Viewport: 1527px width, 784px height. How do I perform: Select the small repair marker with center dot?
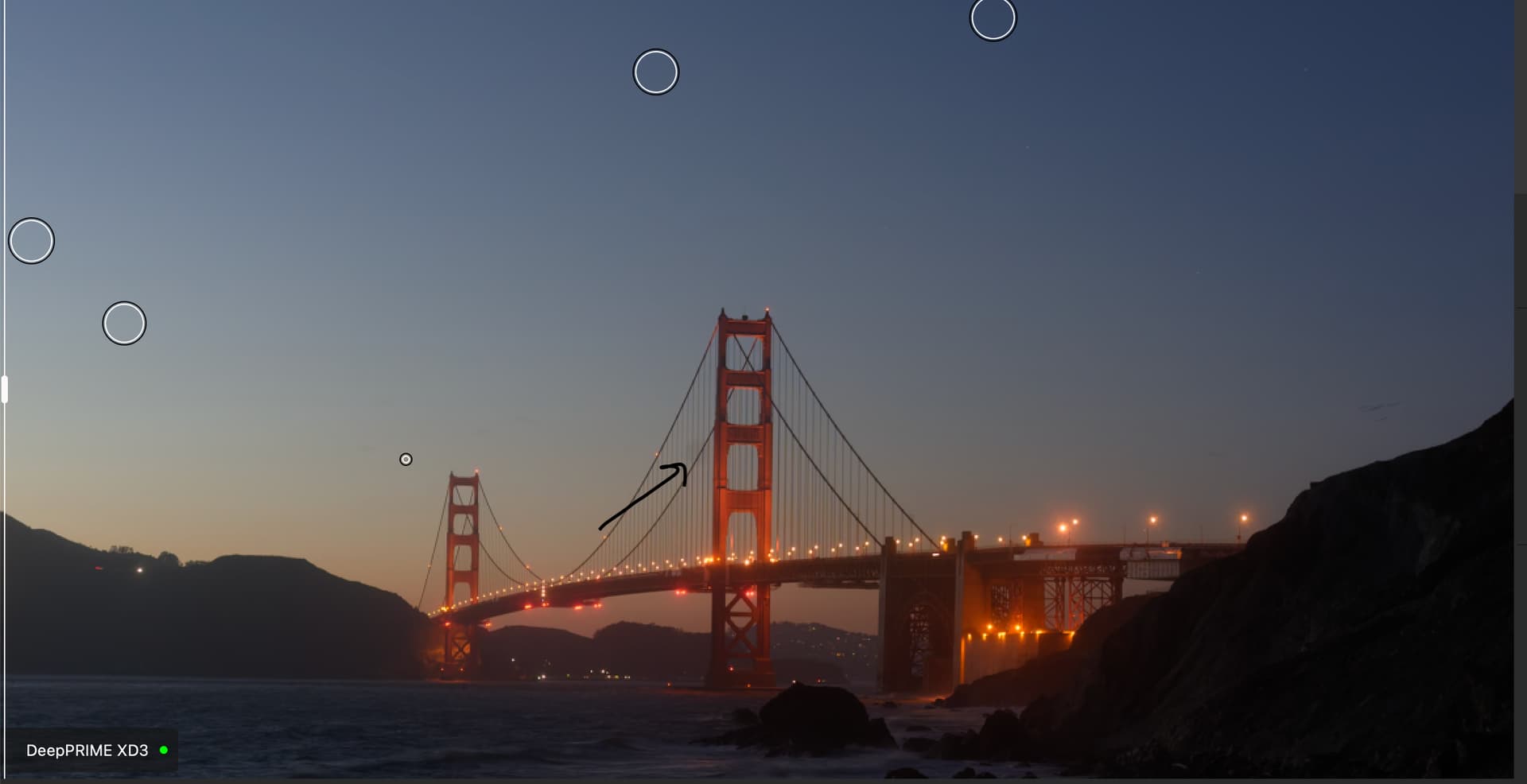point(406,460)
